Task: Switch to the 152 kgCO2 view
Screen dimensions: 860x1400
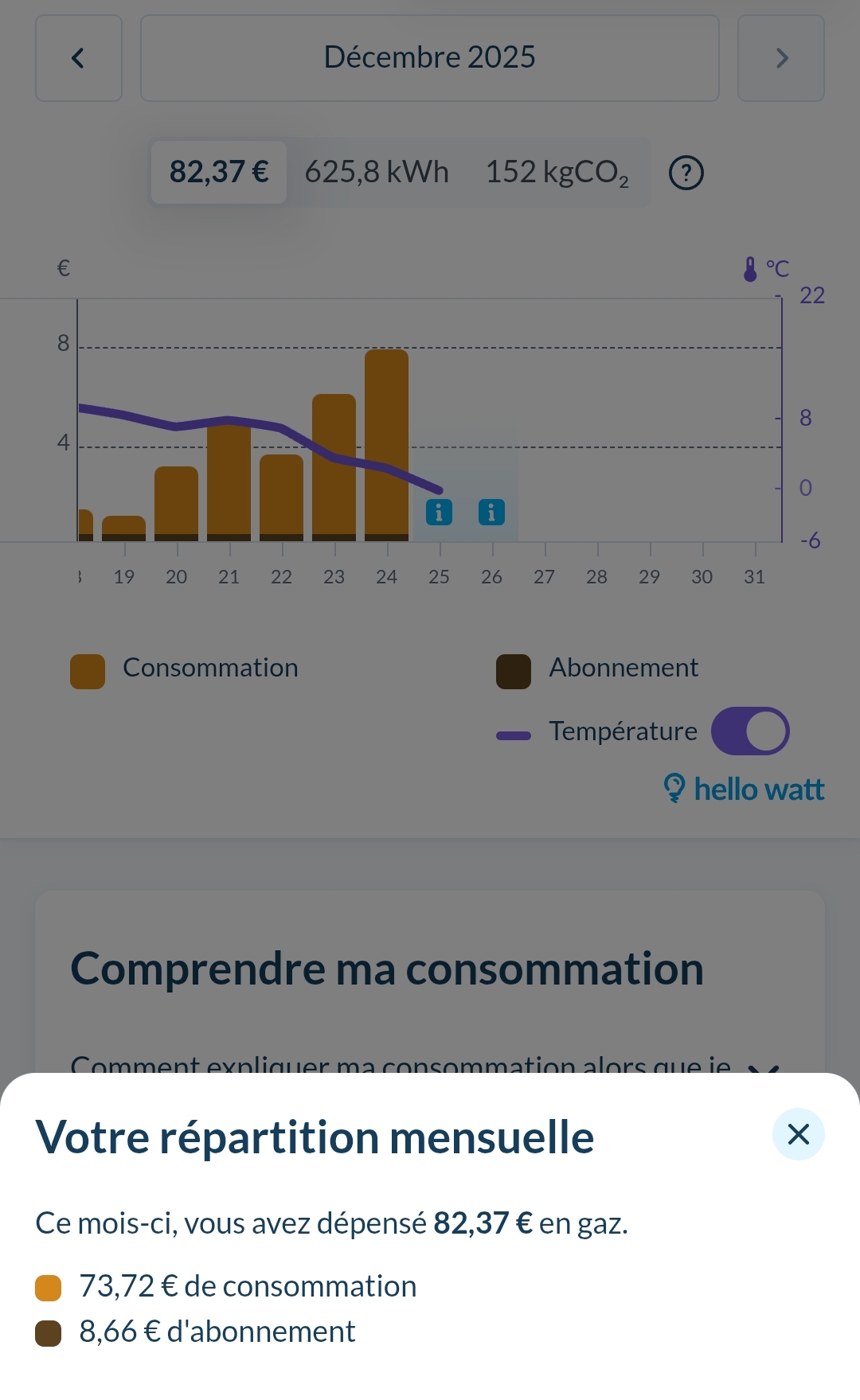Action: 557,172
